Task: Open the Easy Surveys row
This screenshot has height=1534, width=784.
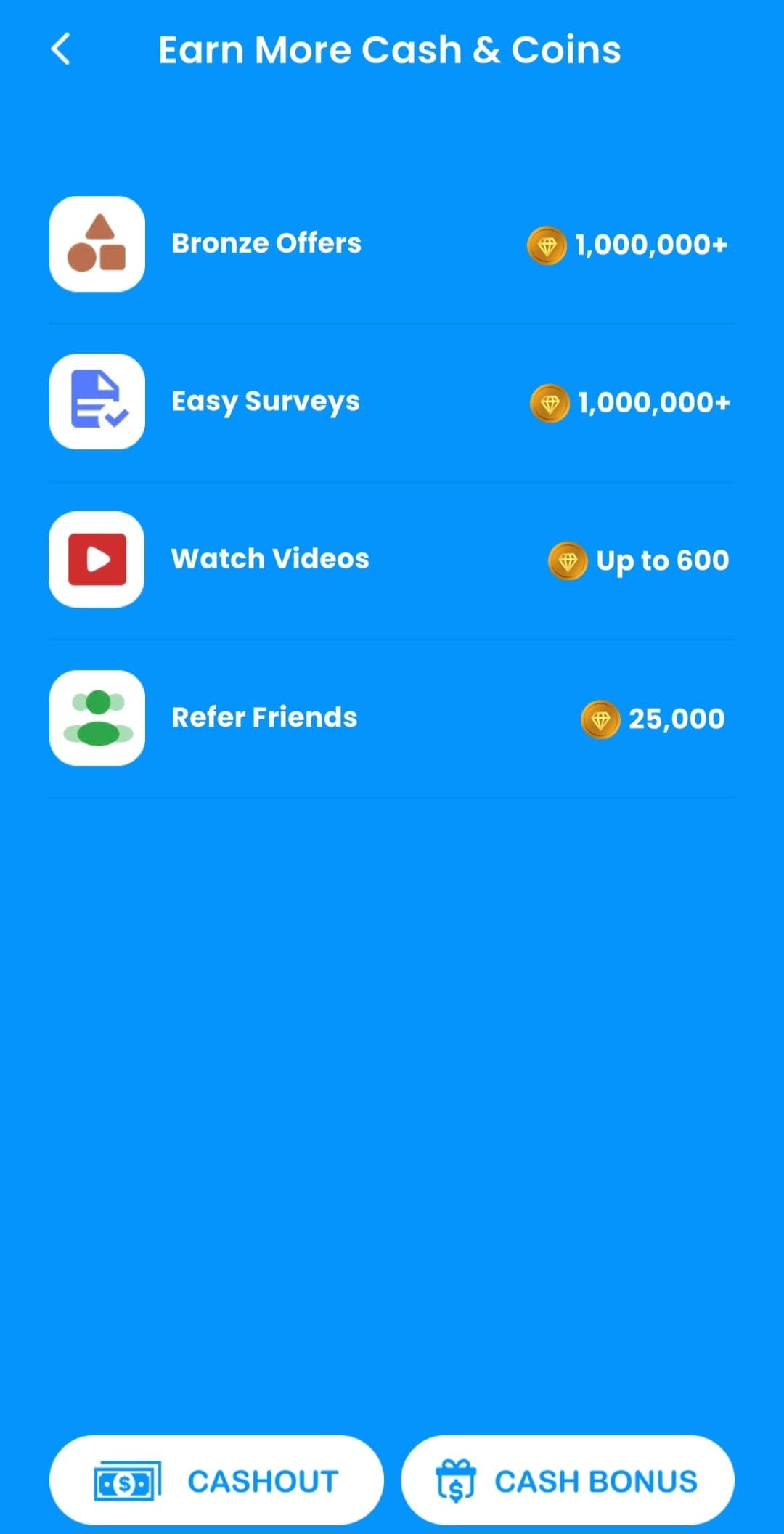Action: [392, 401]
